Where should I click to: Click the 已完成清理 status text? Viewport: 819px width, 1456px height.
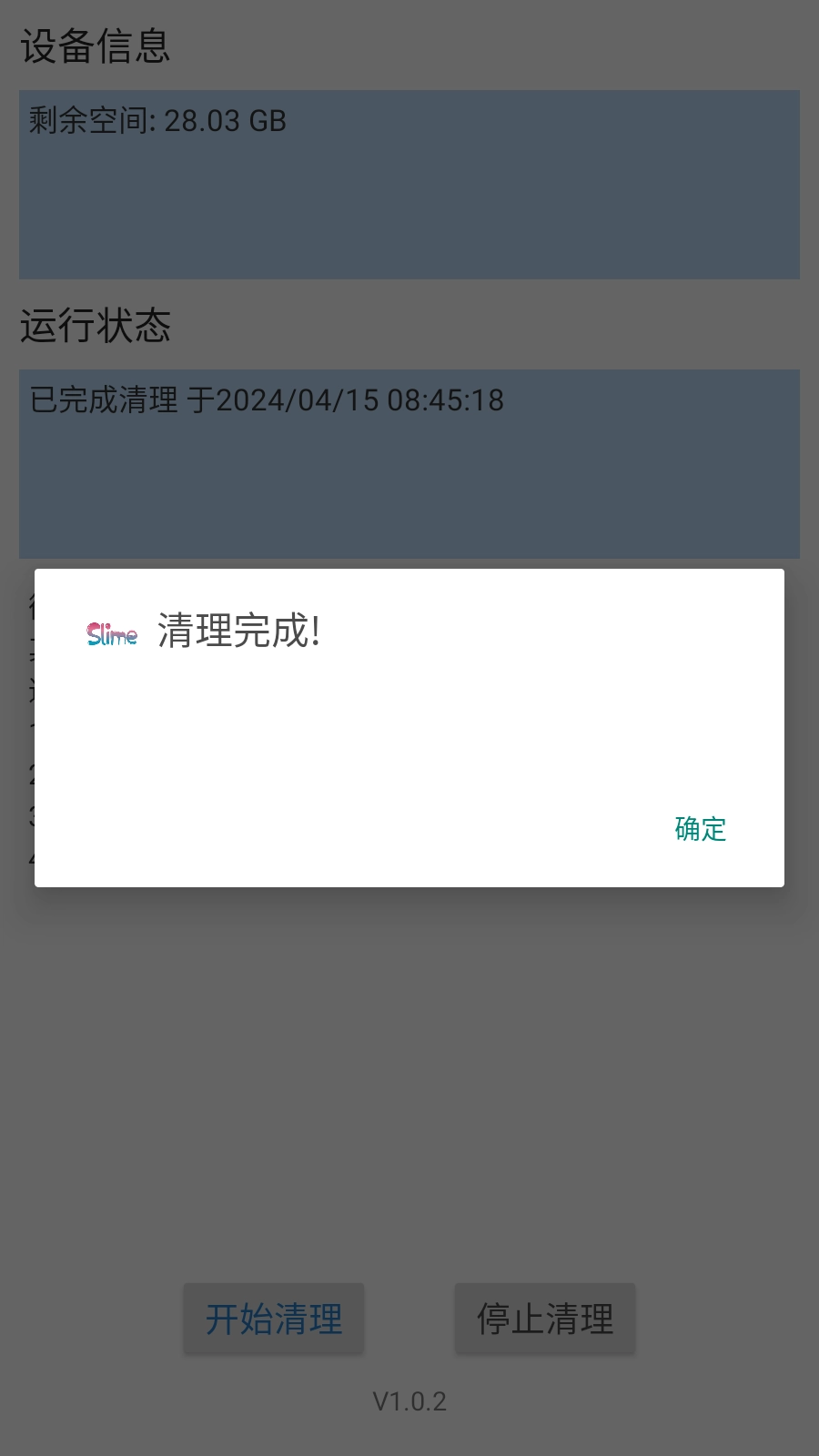tap(102, 398)
